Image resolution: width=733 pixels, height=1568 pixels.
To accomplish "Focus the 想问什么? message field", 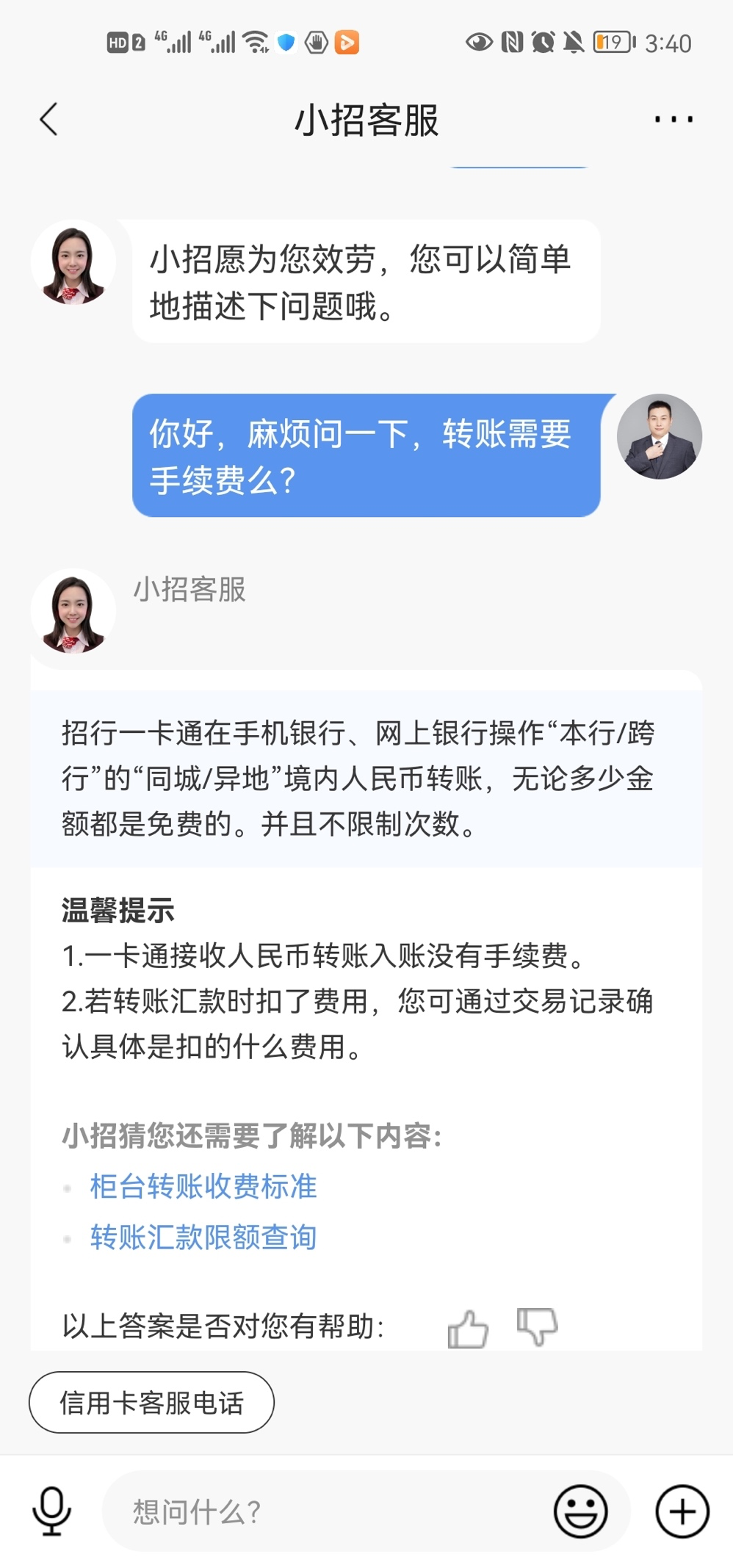I will [323, 1512].
